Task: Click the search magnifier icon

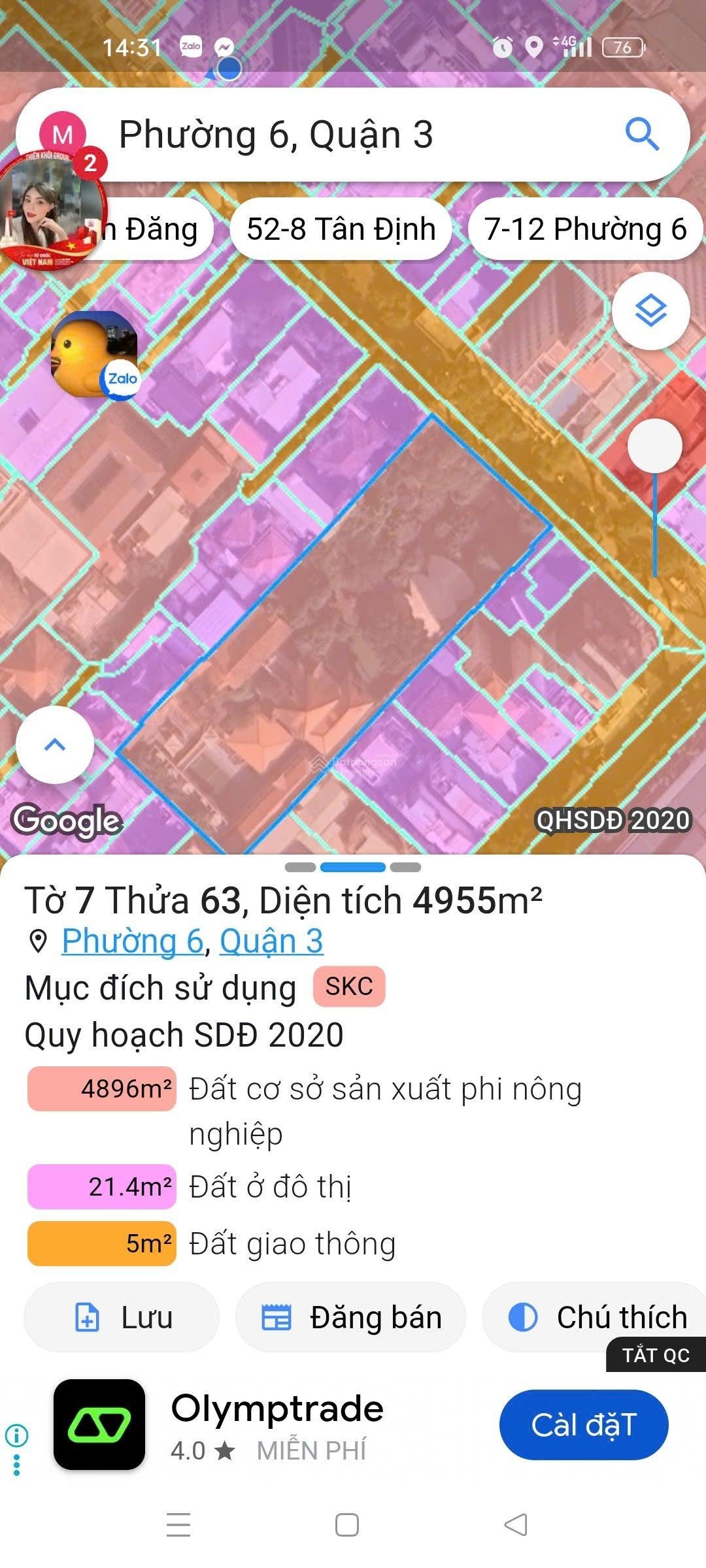Action: point(642,135)
